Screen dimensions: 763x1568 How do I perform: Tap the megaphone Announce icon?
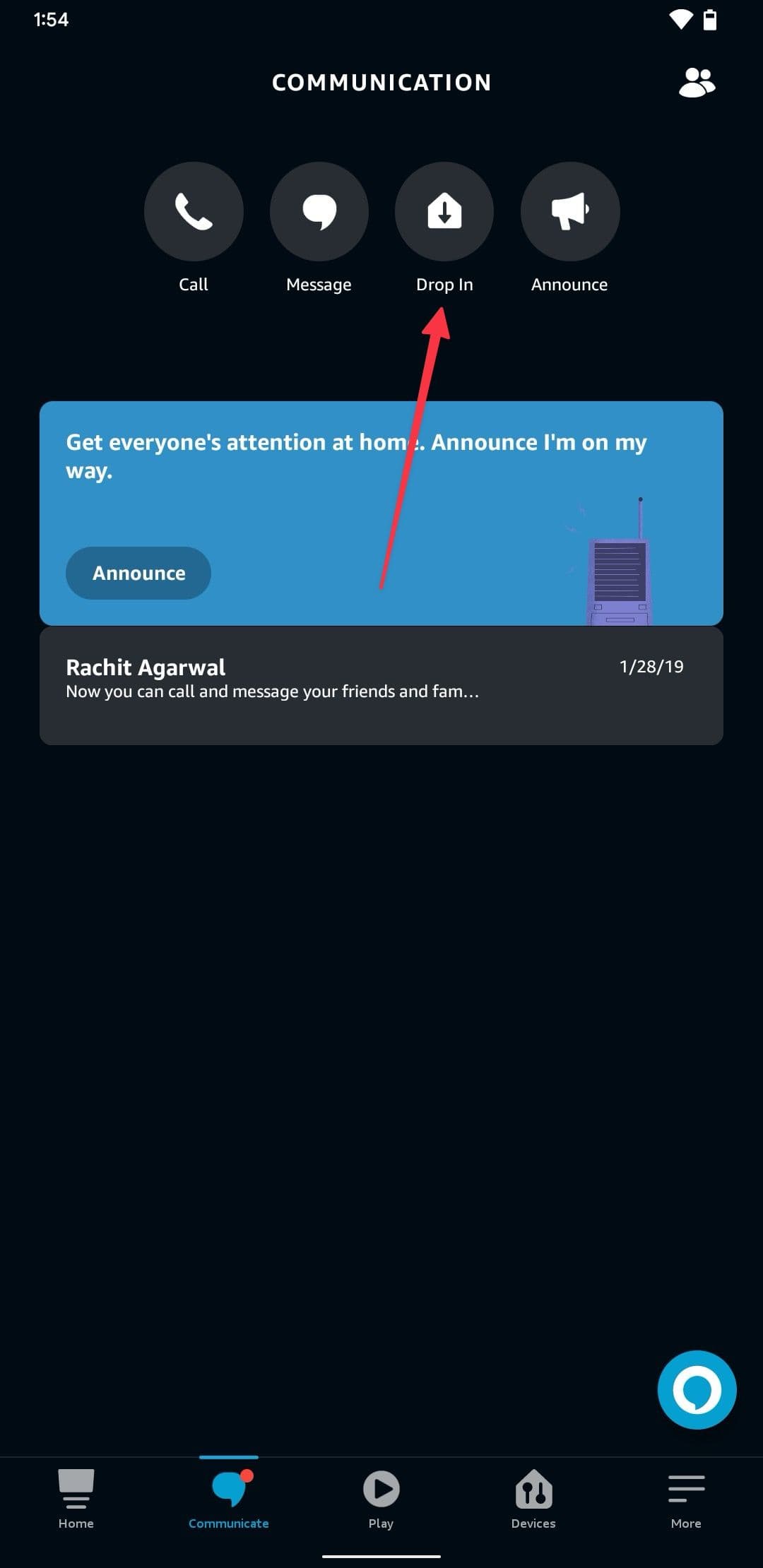click(x=570, y=211)
